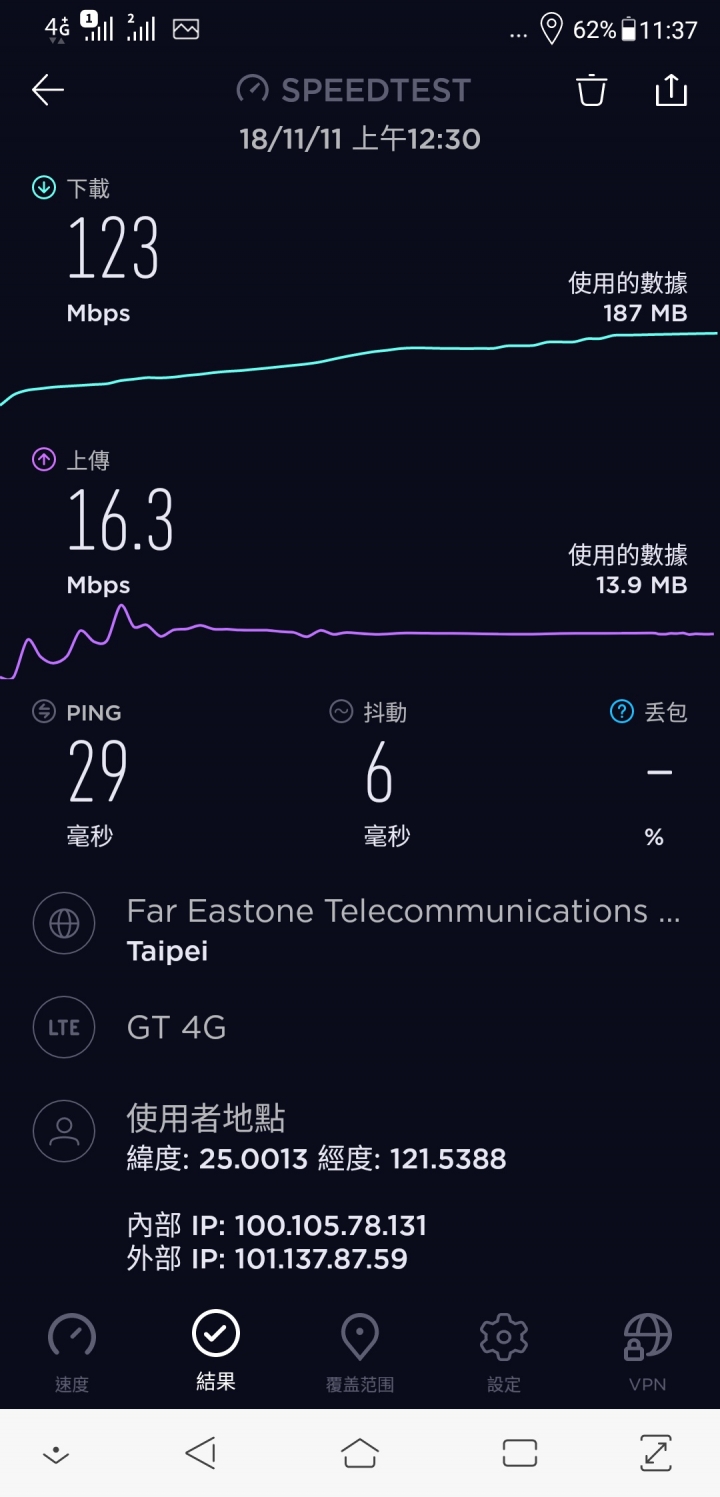720x1497 pixels.
Task: Go to the 設定 tab
Action: click(504, 1352)
